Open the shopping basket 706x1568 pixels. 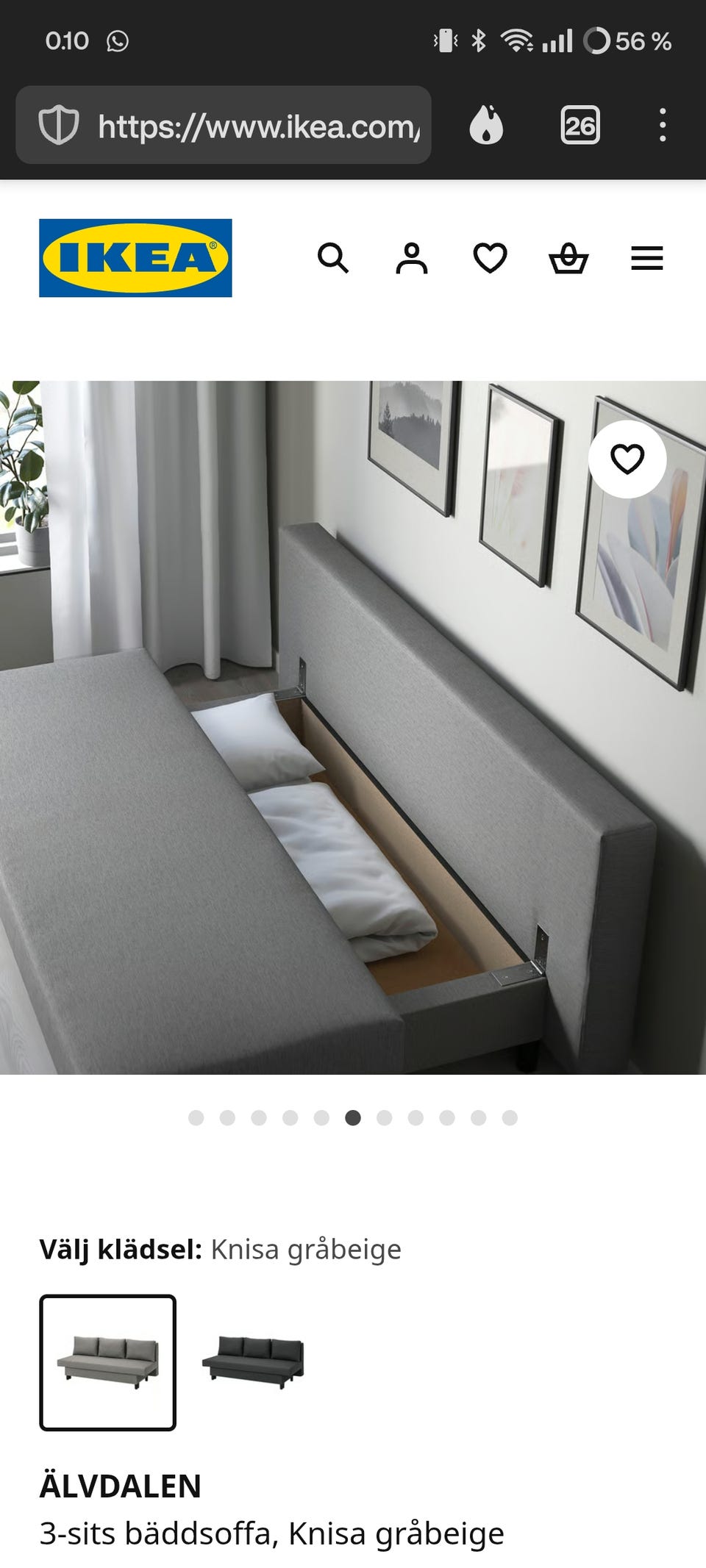[568, 258]
